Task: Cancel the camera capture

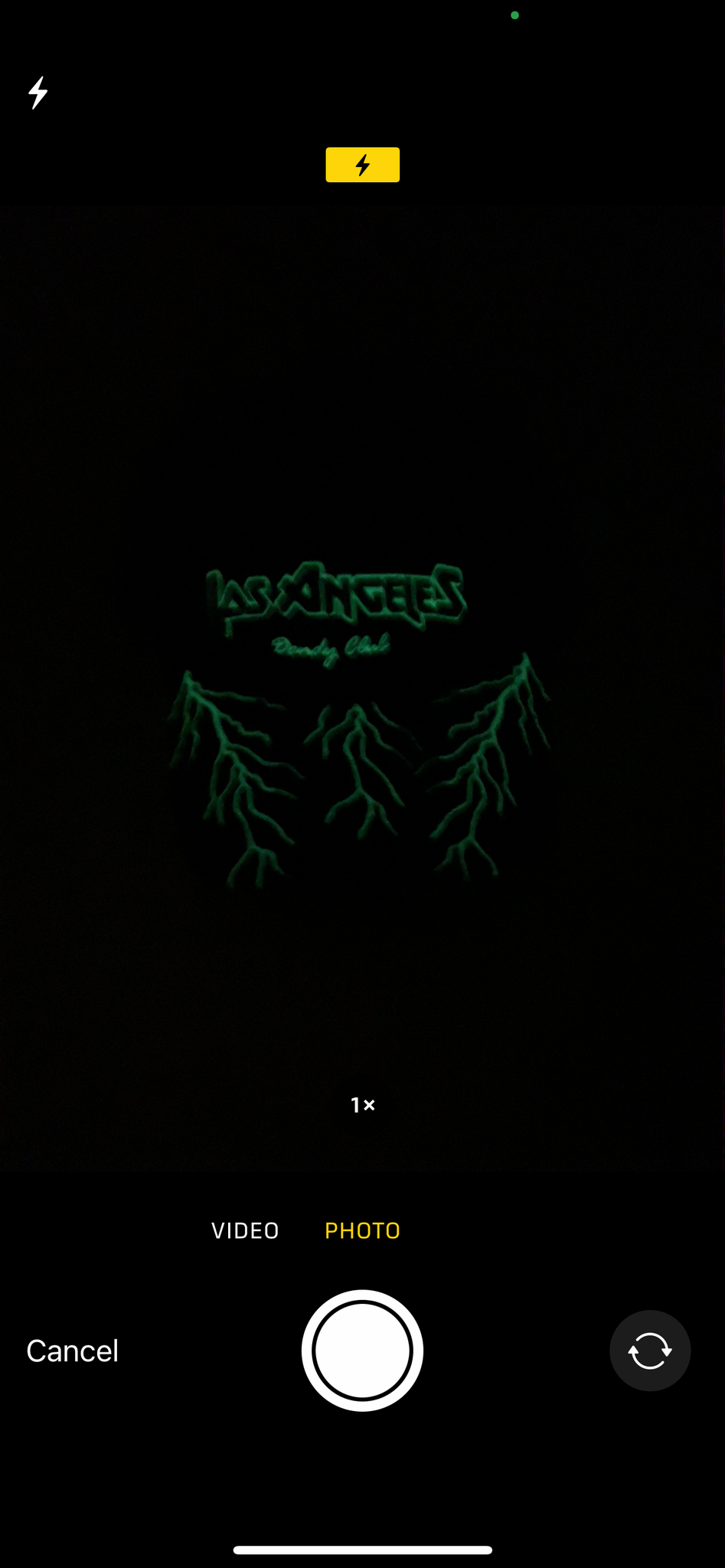Action: [x=72, y=1351]
